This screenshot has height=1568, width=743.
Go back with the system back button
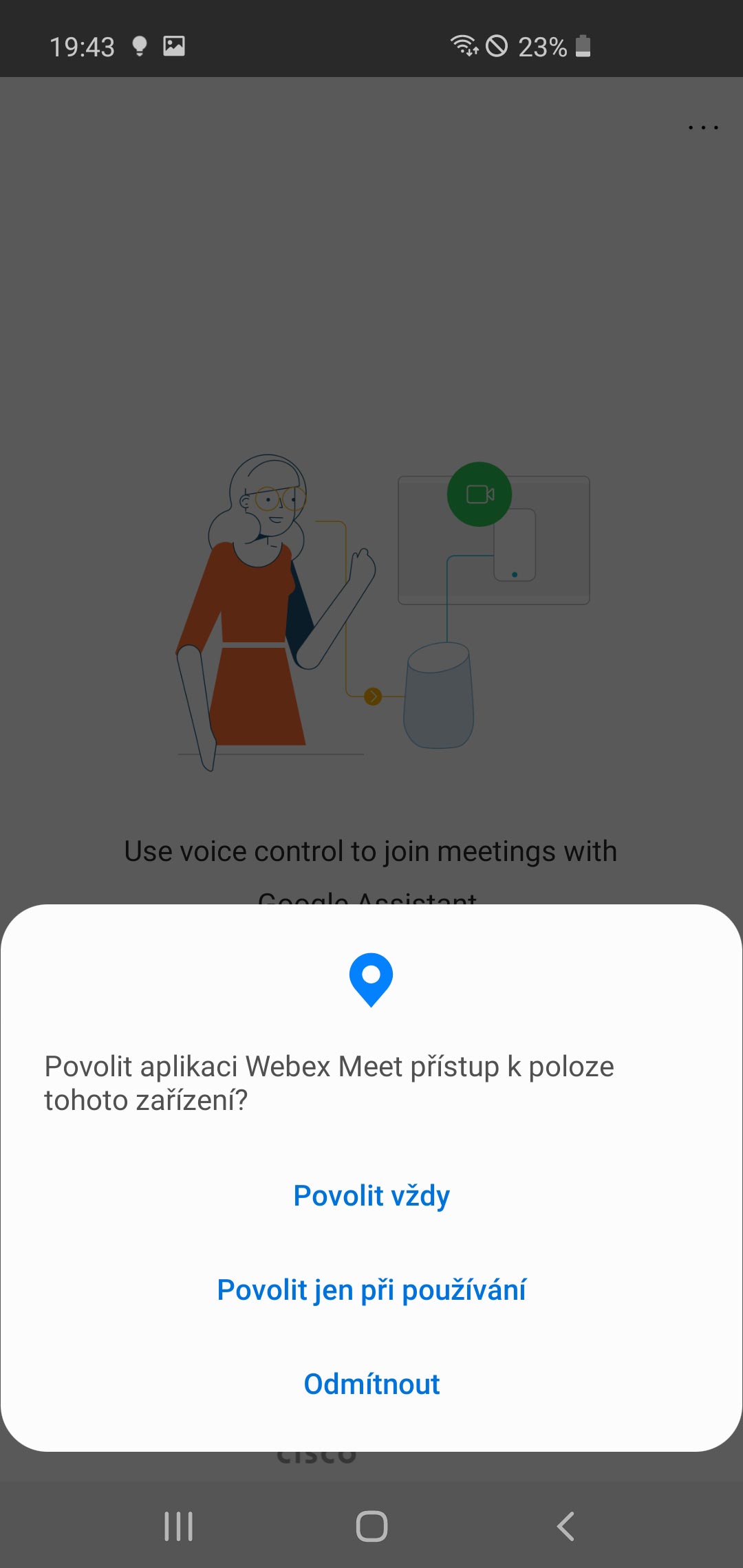[566, 1527]
